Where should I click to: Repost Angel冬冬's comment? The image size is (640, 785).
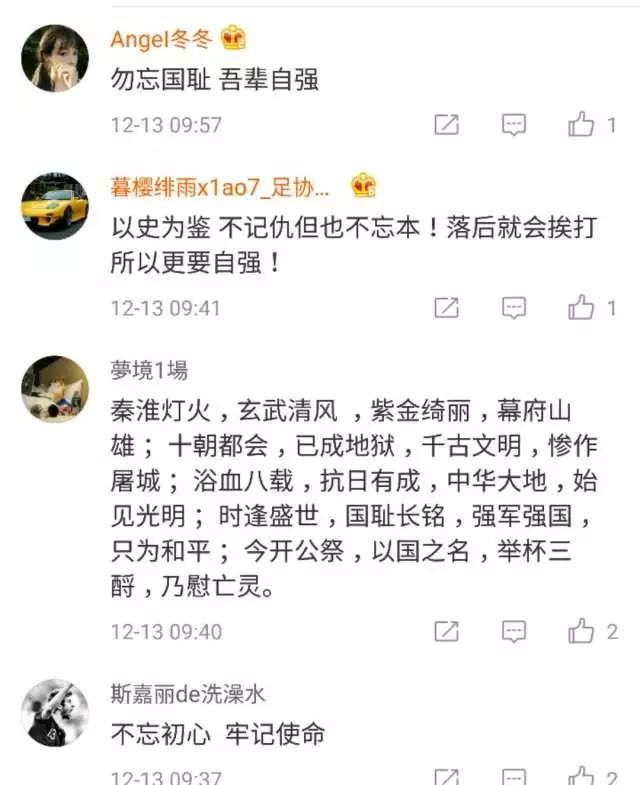tap(446, 125)
